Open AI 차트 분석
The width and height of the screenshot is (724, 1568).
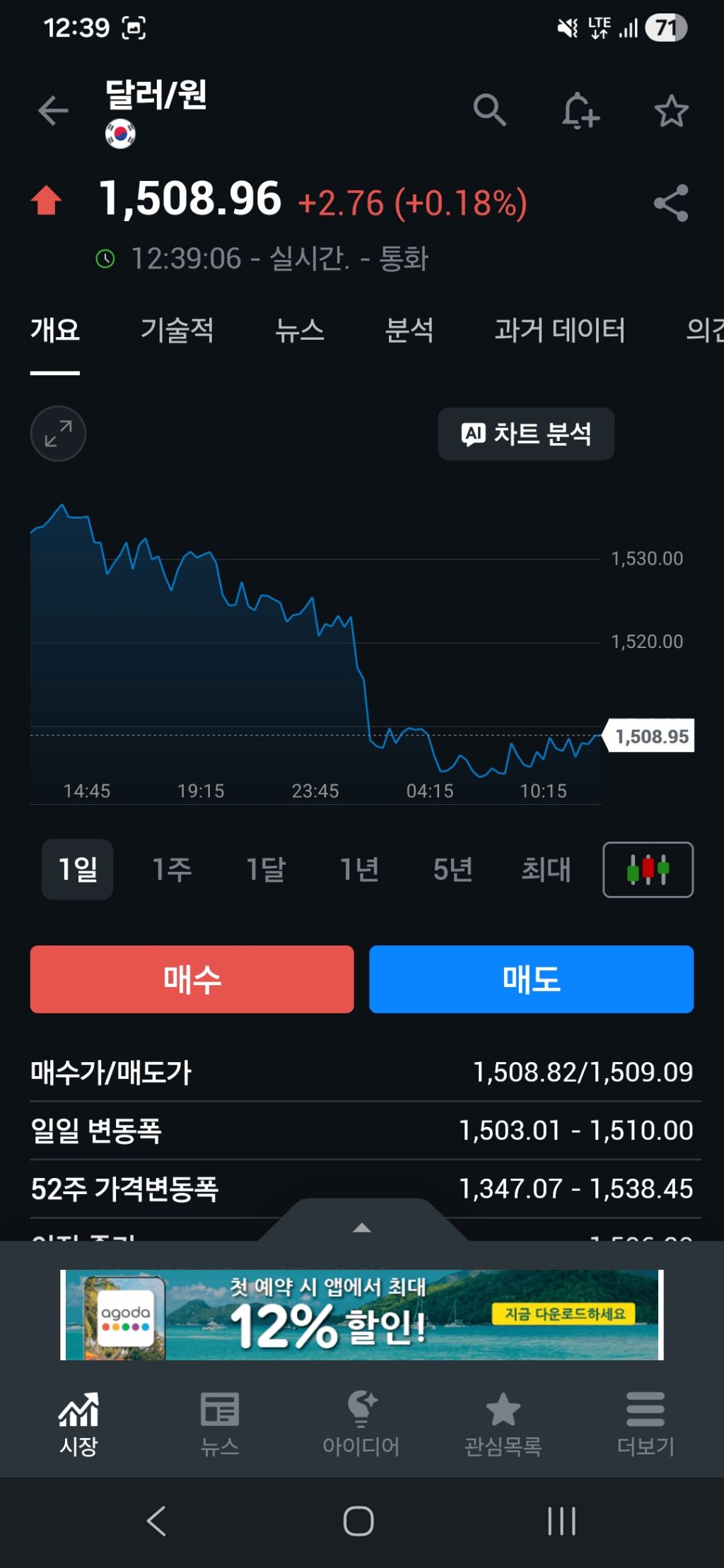click(526, 434)
